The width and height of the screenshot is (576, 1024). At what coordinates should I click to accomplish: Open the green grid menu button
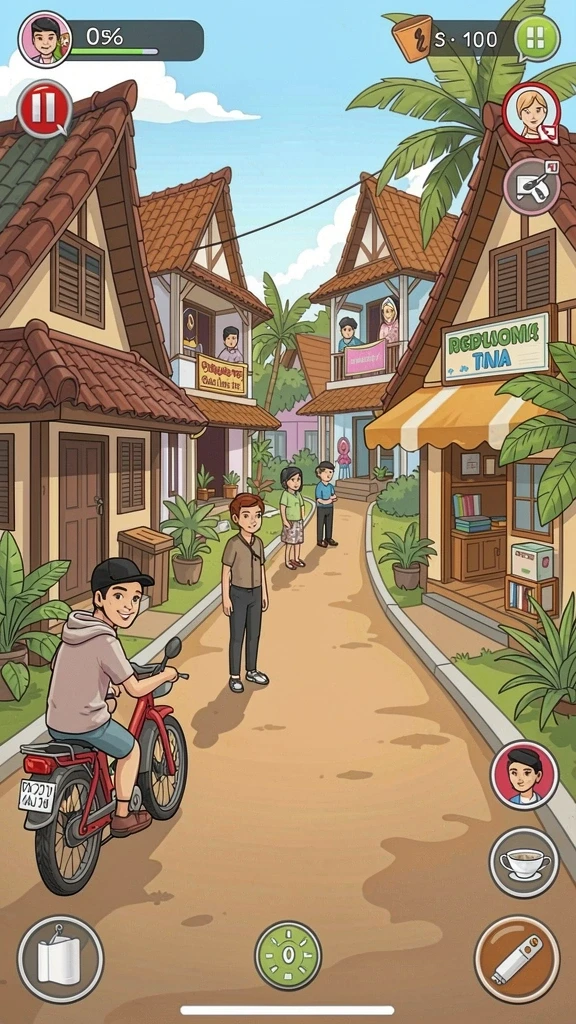click(537, 39)
